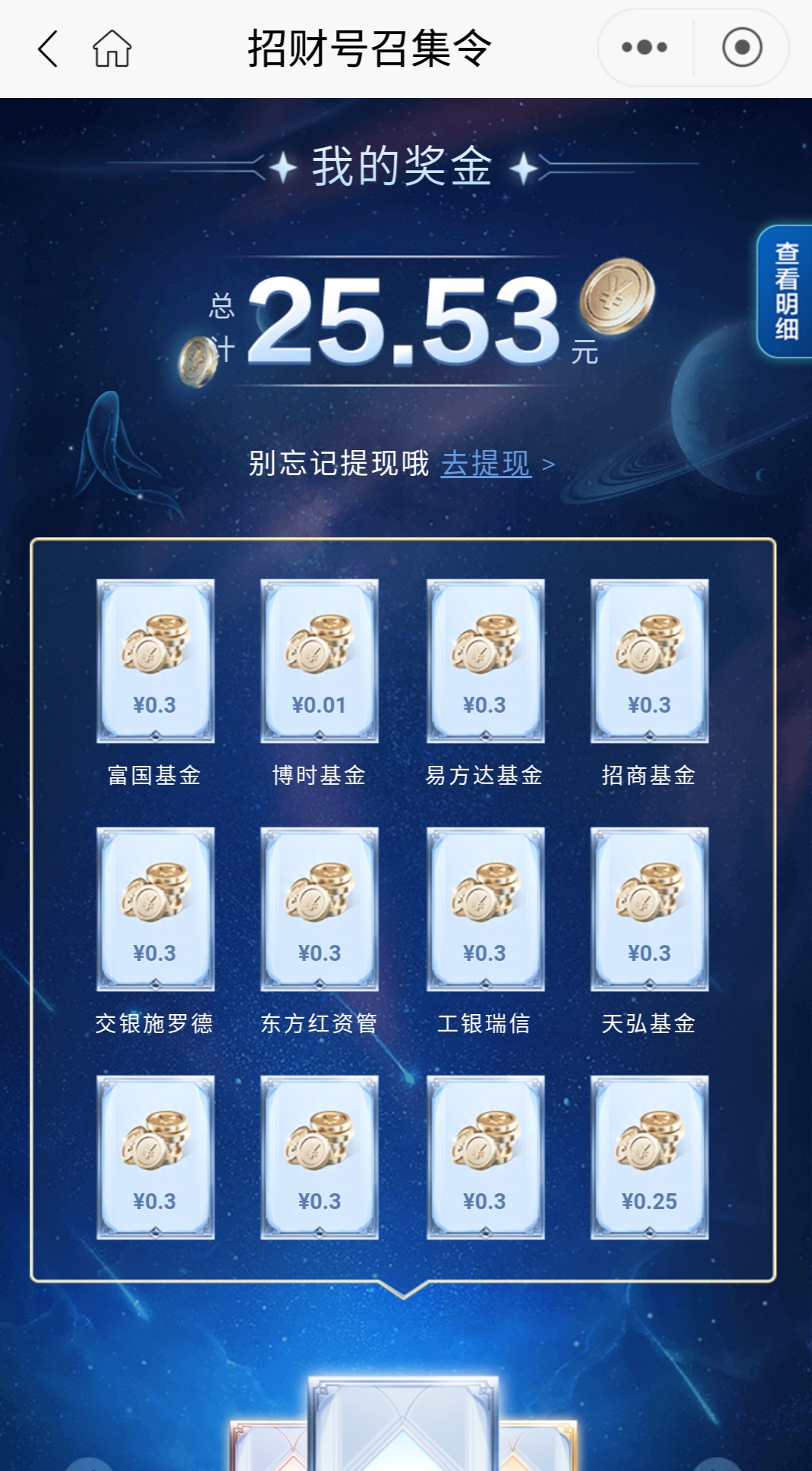Open 查看明细 side tab
812x1471 pixels.
[785, 291]
